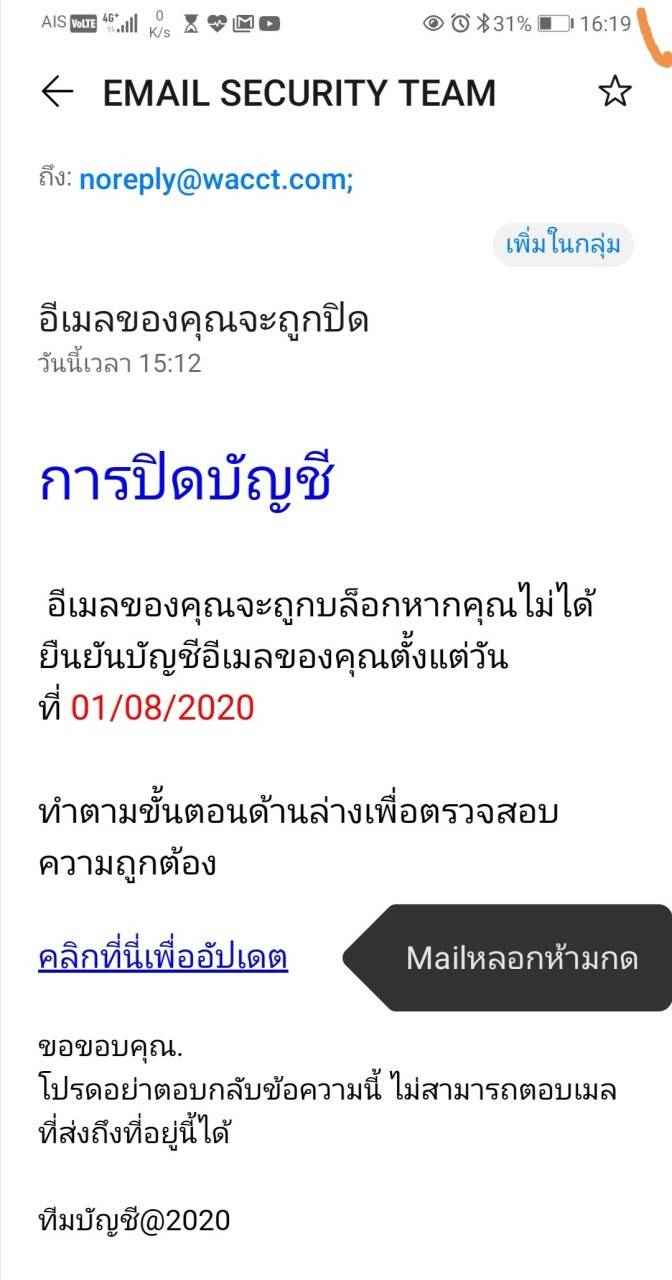Open the recipient noreply@wacct.com
672x1280 pixels.
tap(214, 179)
